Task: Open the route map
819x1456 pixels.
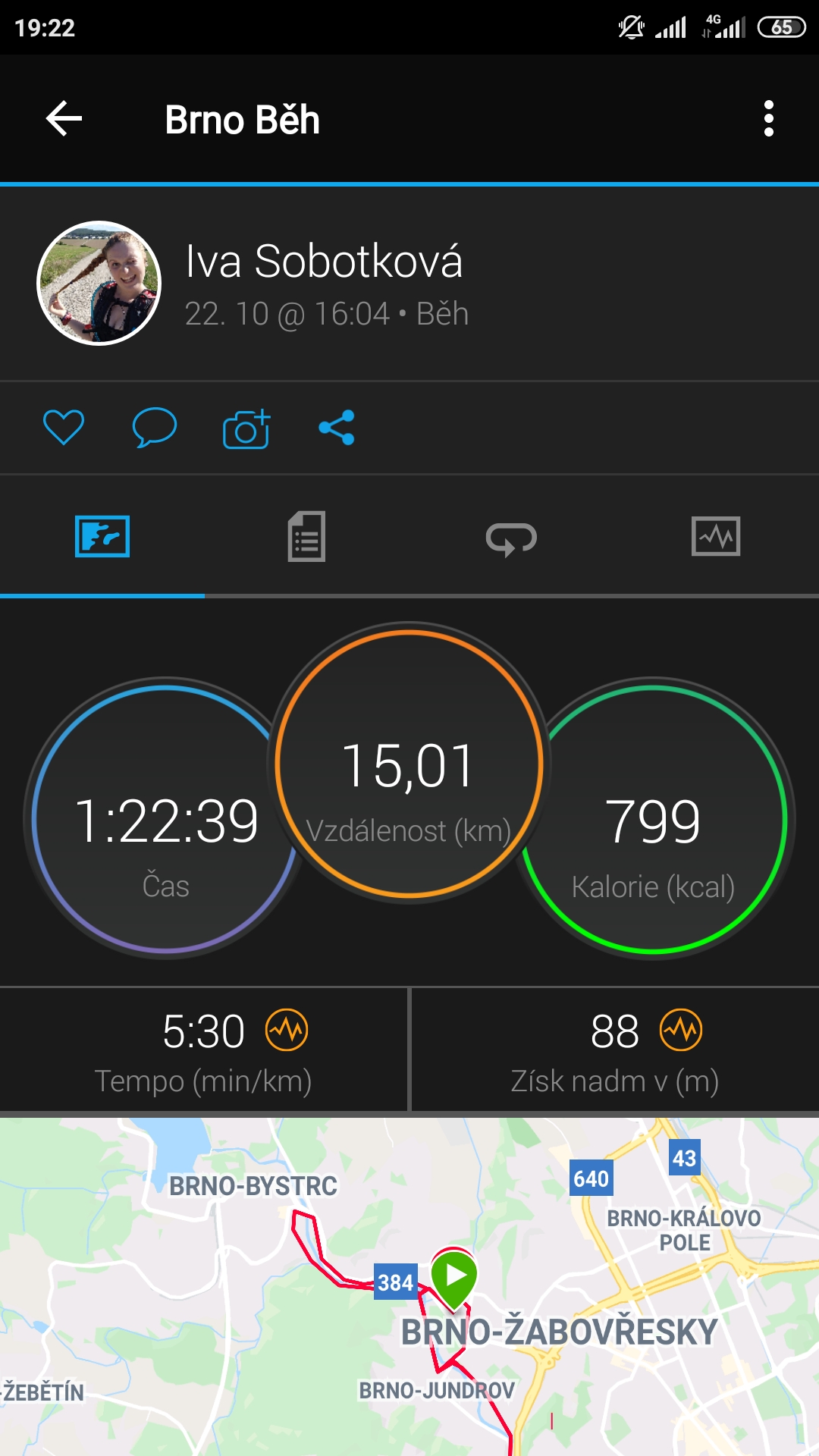Action: click(409, 1287)
